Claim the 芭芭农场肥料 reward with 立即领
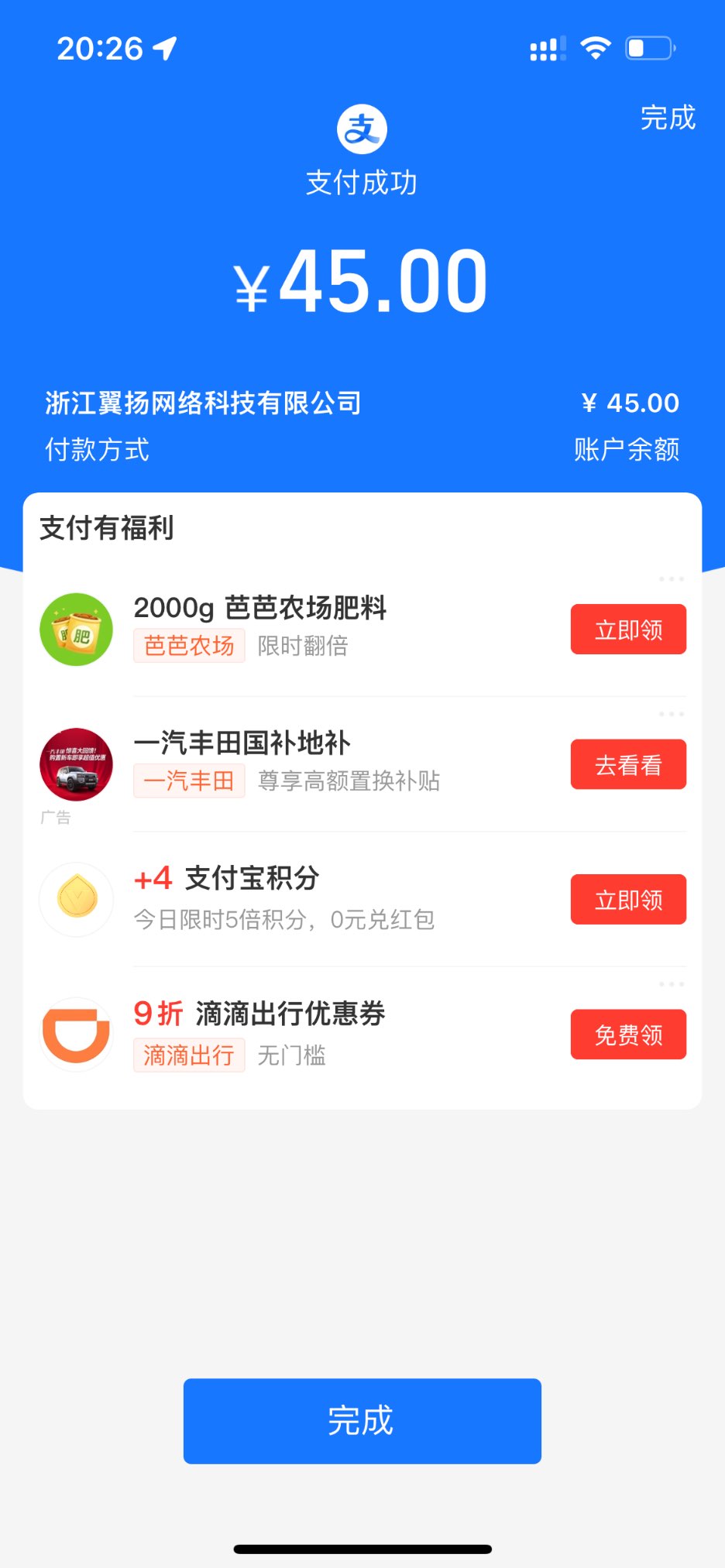Viewport: 725px width, 1568px height. (x=628, y=630)
